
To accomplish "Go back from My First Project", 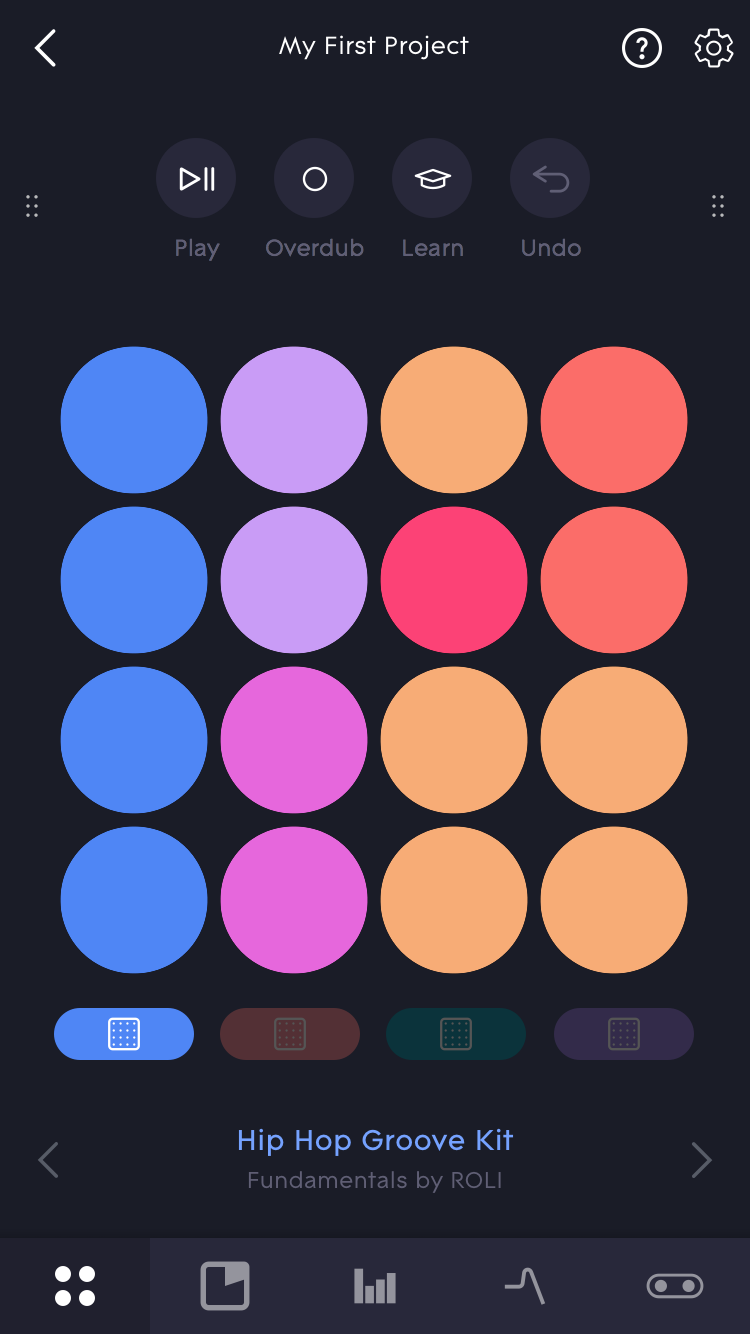I will (x=46, y=47).
